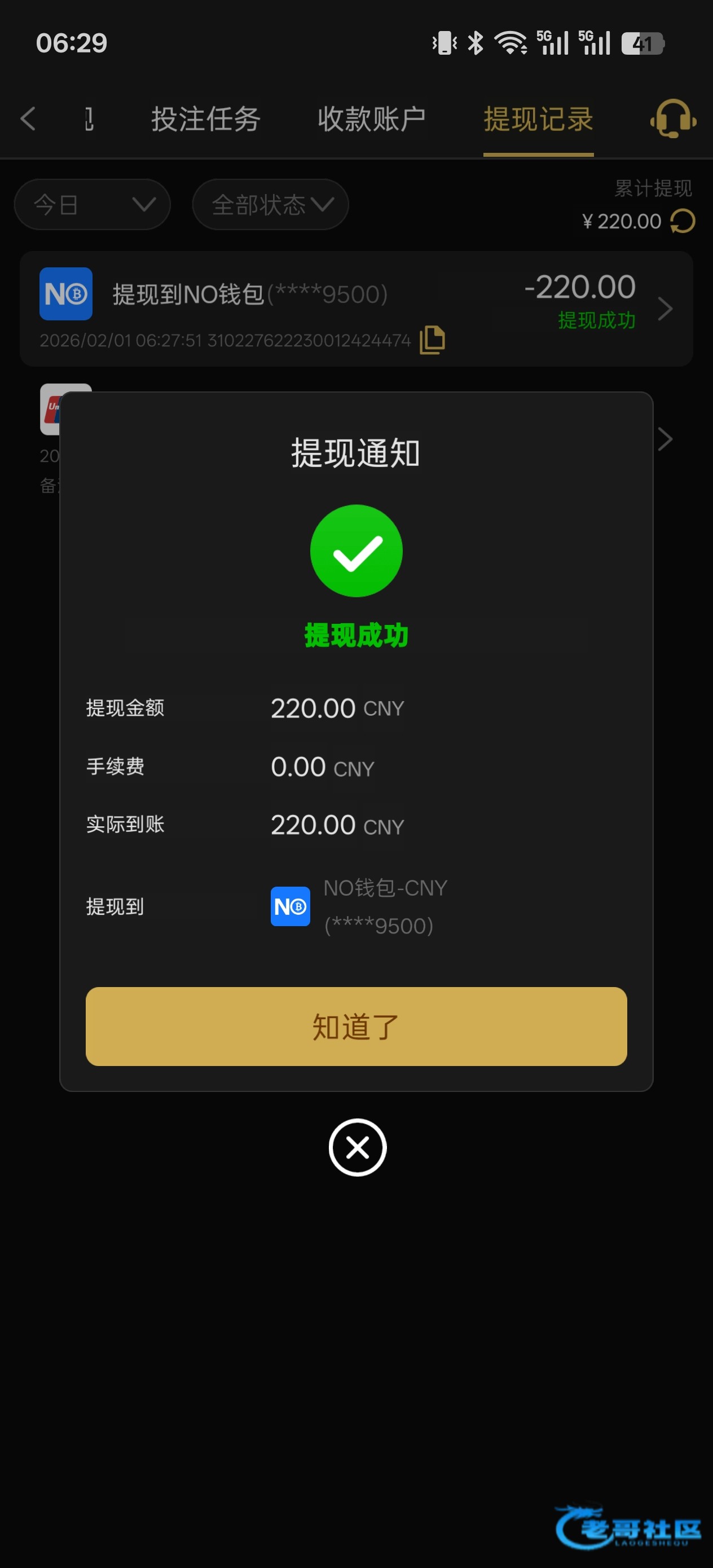This screenshot has width=713, height=1568.
Task: Dismiss the 提现通知 dialog with X
Action: (358, 1147)
